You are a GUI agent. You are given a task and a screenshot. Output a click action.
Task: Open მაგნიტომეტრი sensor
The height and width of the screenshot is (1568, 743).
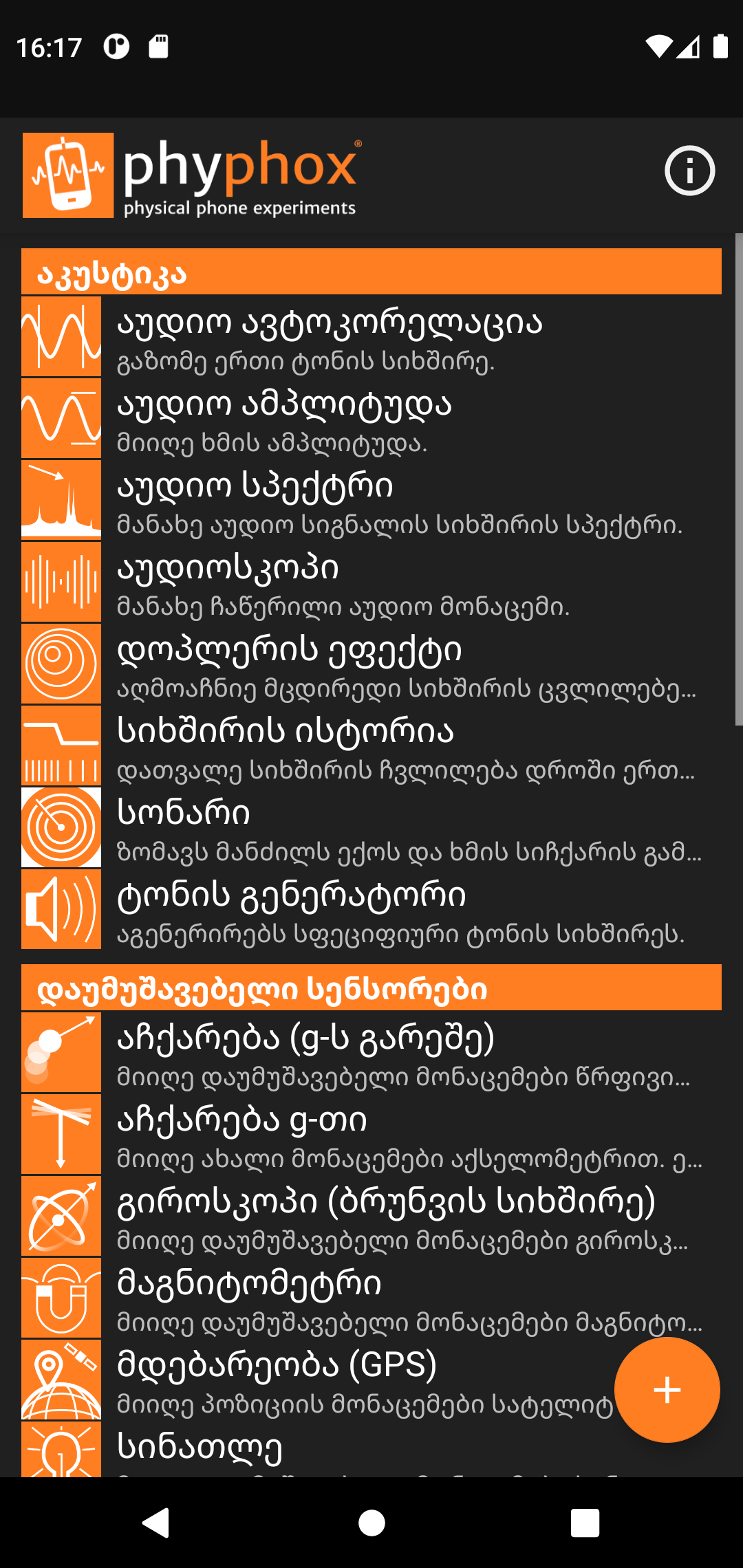tap(371, 1298)
